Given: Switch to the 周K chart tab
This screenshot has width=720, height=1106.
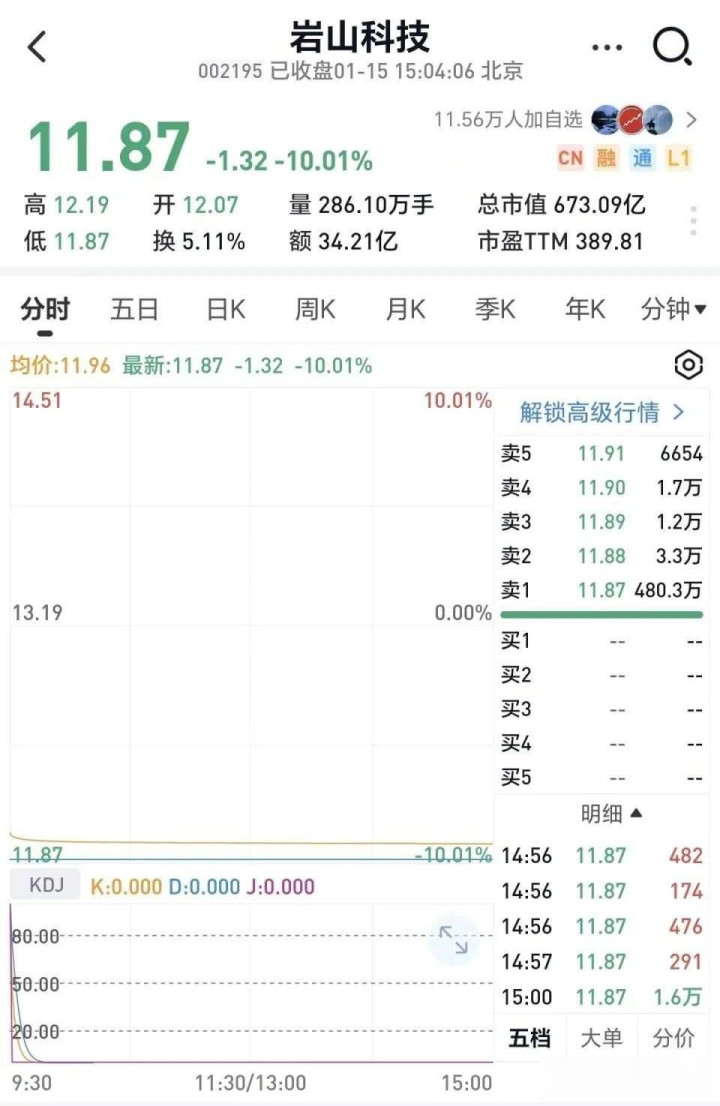Looking at the screenshot, I should click(314, 310).
